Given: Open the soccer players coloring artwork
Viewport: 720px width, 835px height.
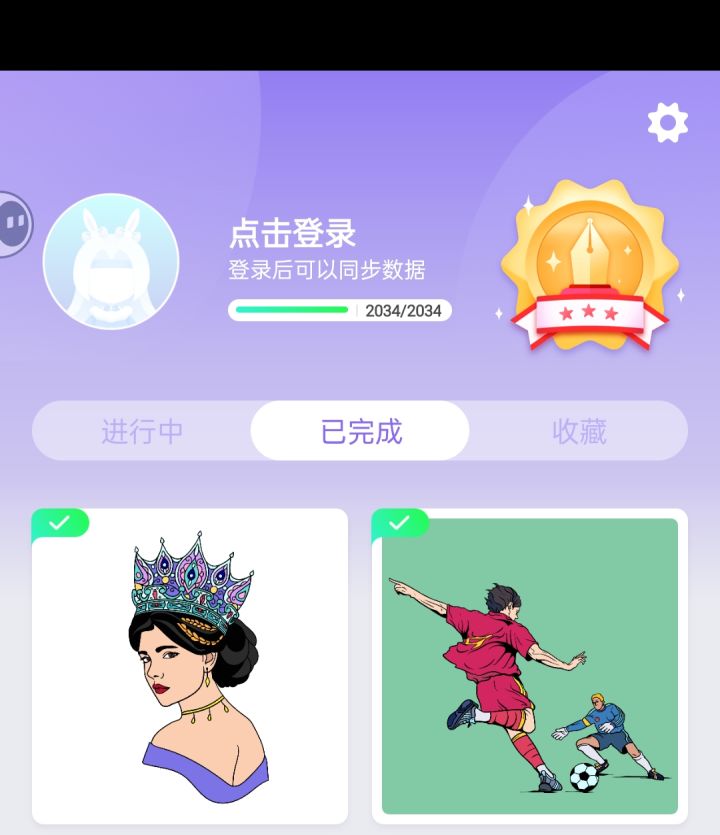Looking at the screenshot, I should click(528, 665).
